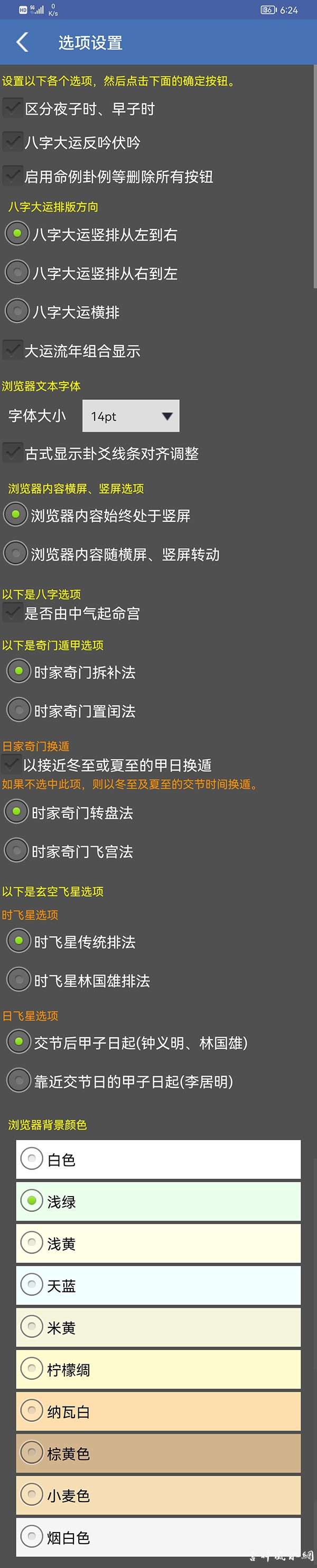Toggle 启用命例卦例等删除所有按钮 checkbox
The height and width of the screenshot is (1568, 317).
13,176
